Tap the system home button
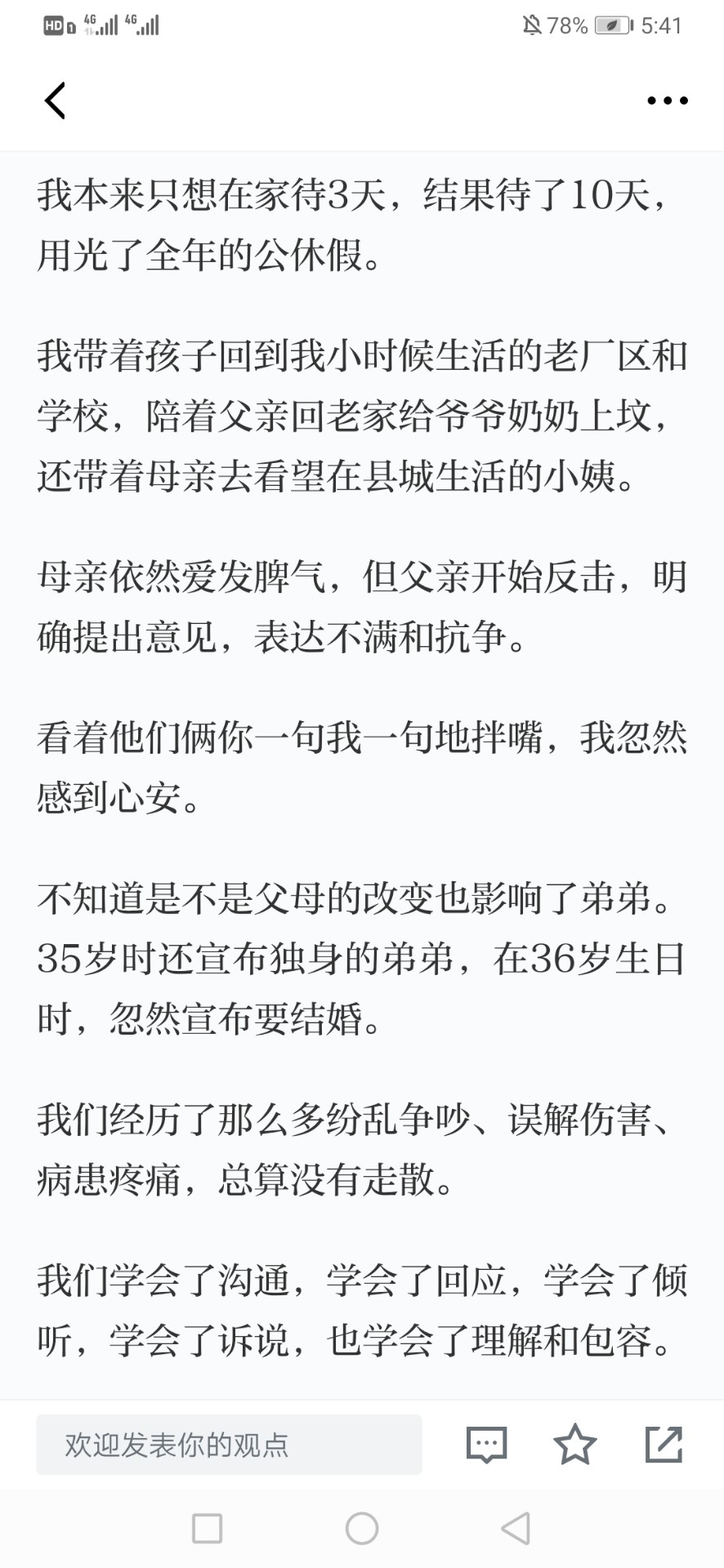Screen dimensions: 724x1568 362,1528
